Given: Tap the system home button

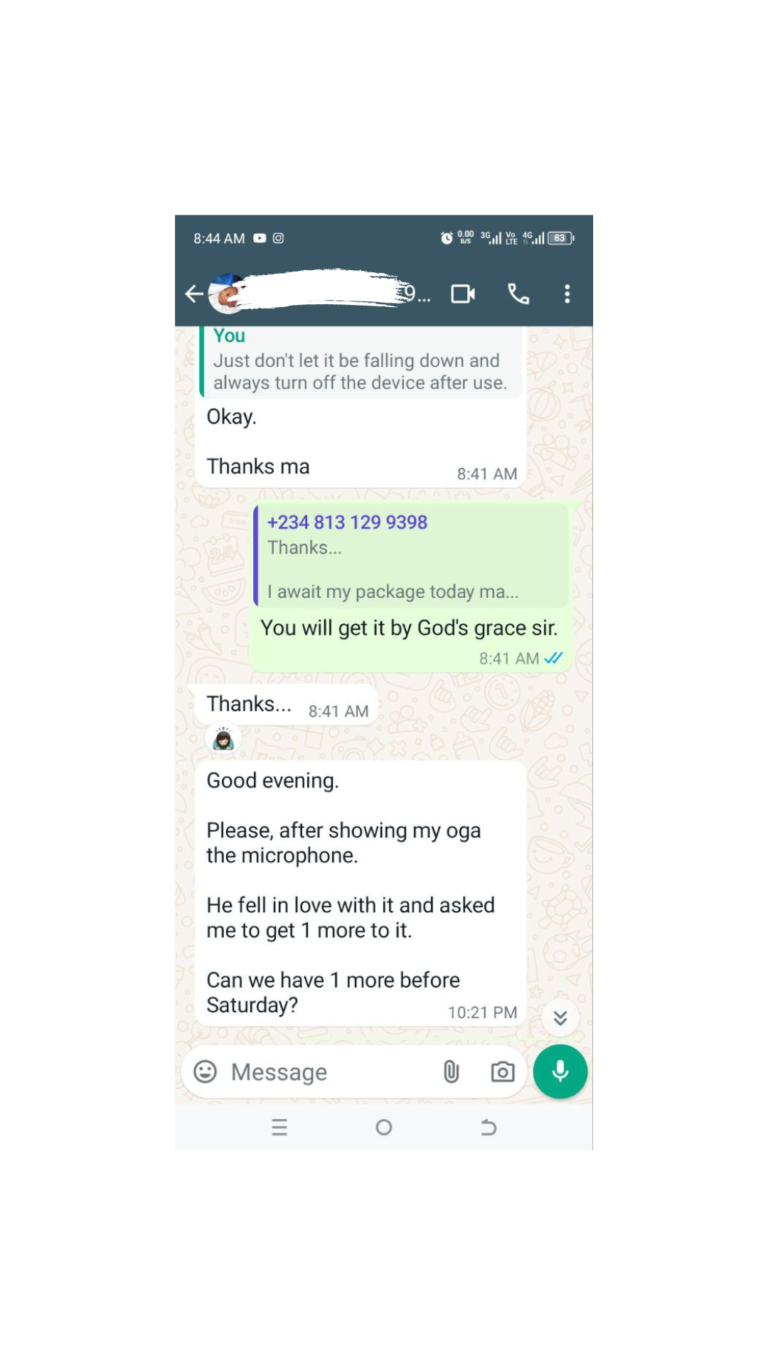Looking at the screenshot, I should point(384,1128).
